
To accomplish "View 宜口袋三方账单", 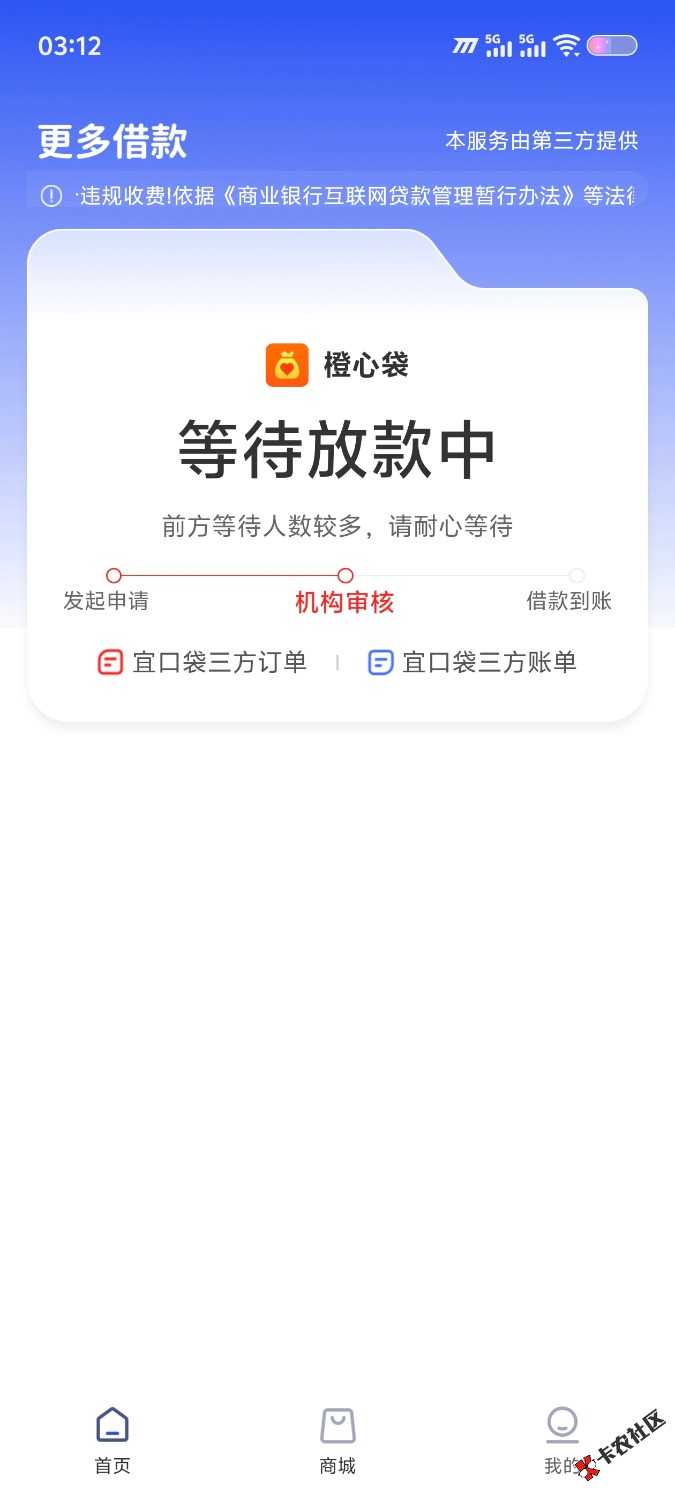I will pos(473,662).
